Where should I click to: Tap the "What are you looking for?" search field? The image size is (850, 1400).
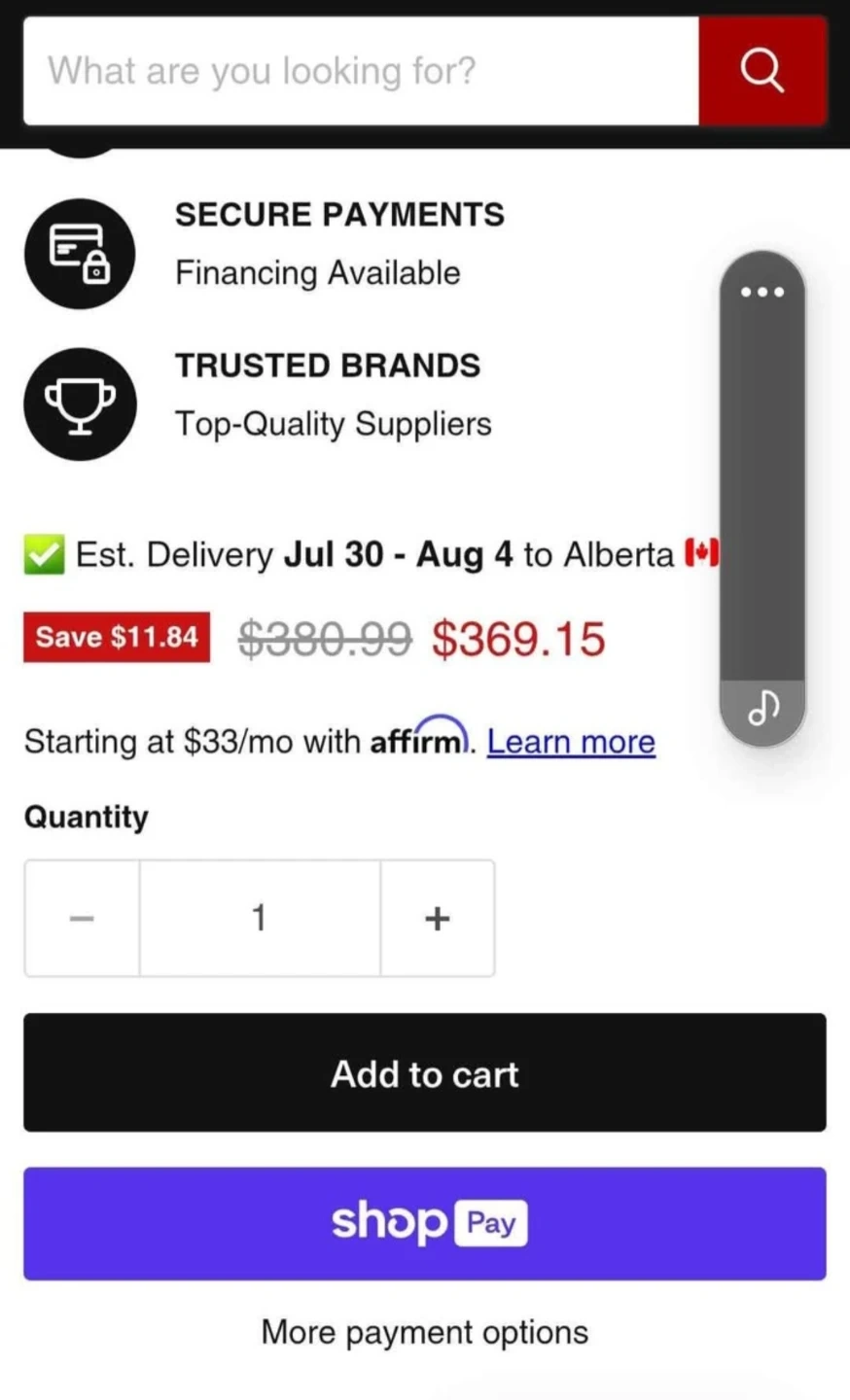tap(360, 71)
